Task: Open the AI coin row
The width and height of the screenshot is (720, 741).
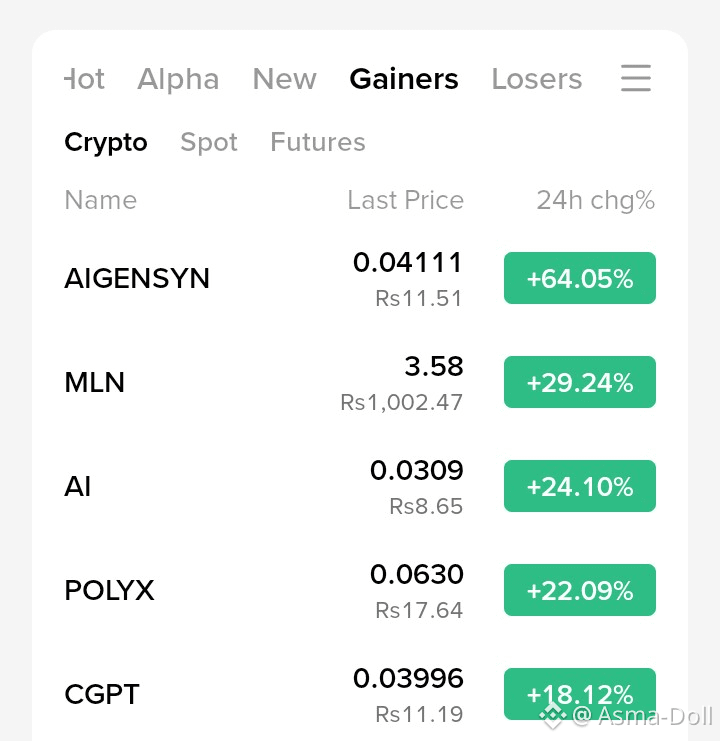Action: (x=360, y=486)
